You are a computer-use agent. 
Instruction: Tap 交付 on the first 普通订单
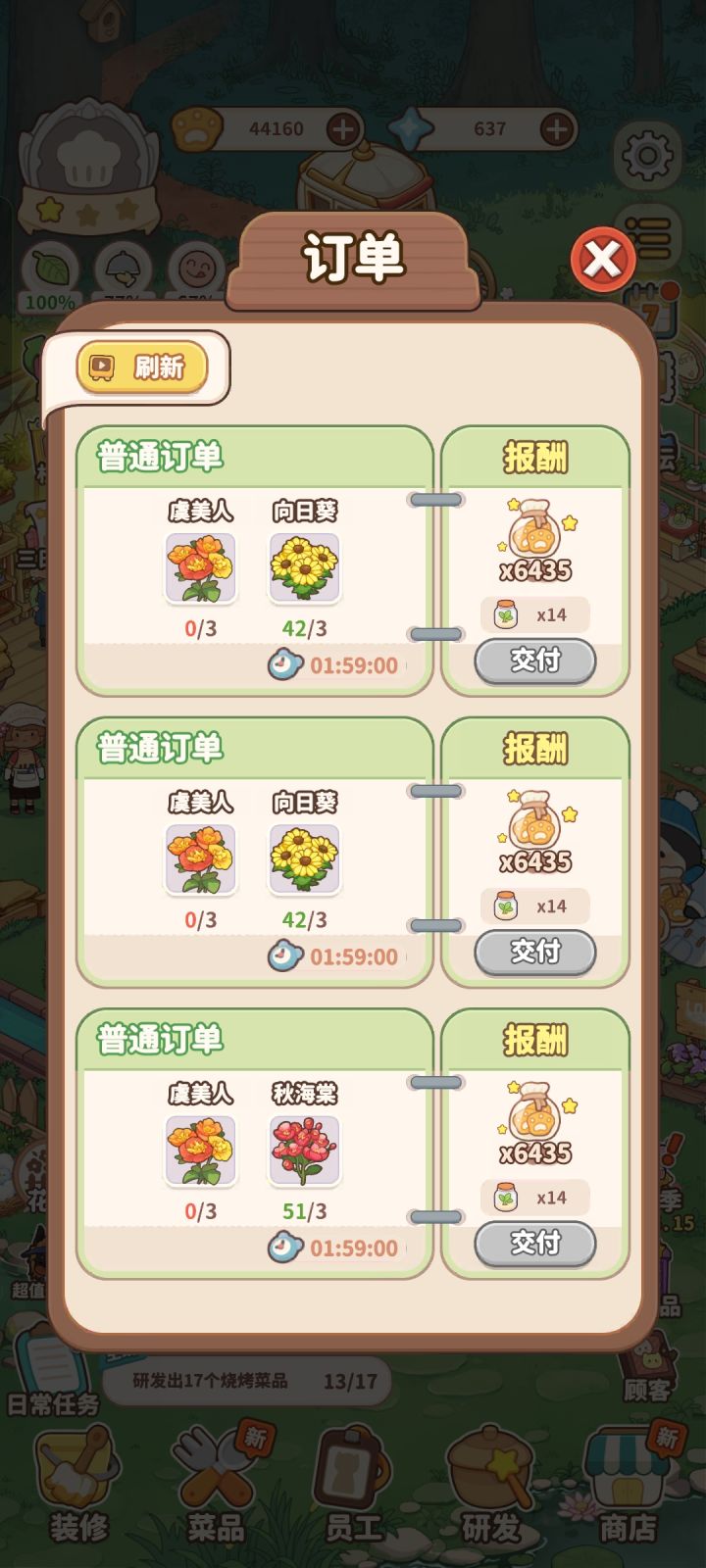[x=535, y=661]
